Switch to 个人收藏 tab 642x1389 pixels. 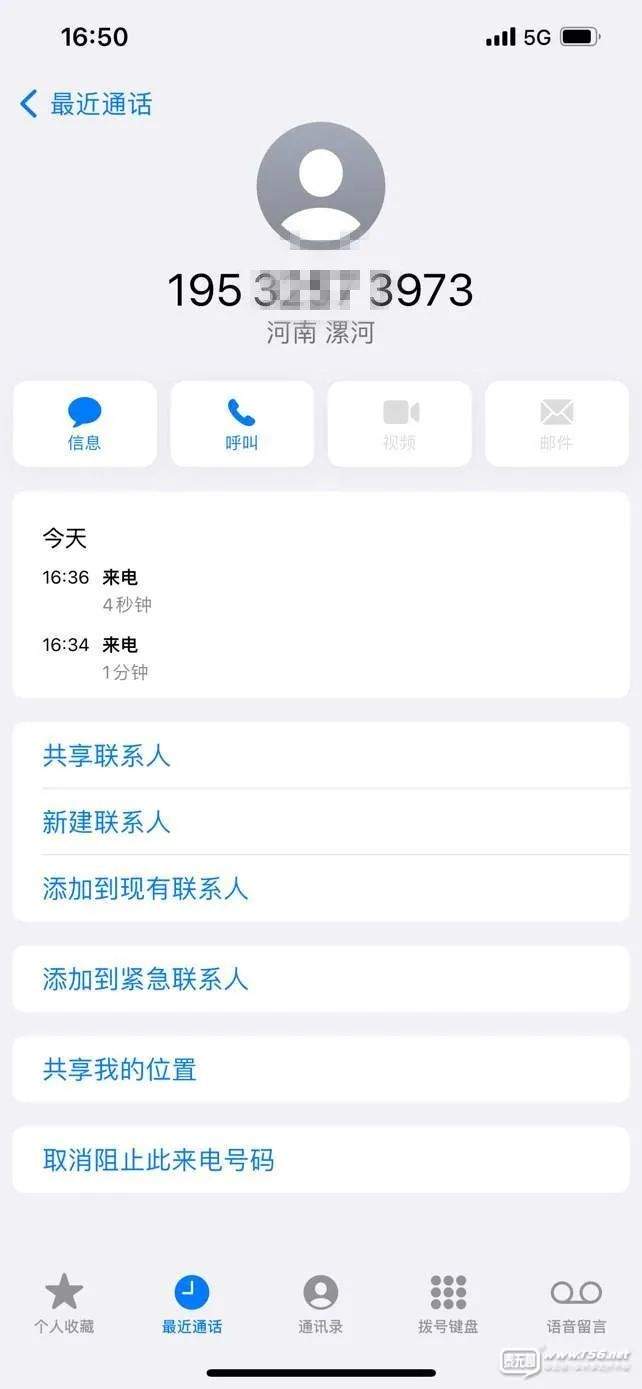pyautogui.click(x=65, y=1305)
